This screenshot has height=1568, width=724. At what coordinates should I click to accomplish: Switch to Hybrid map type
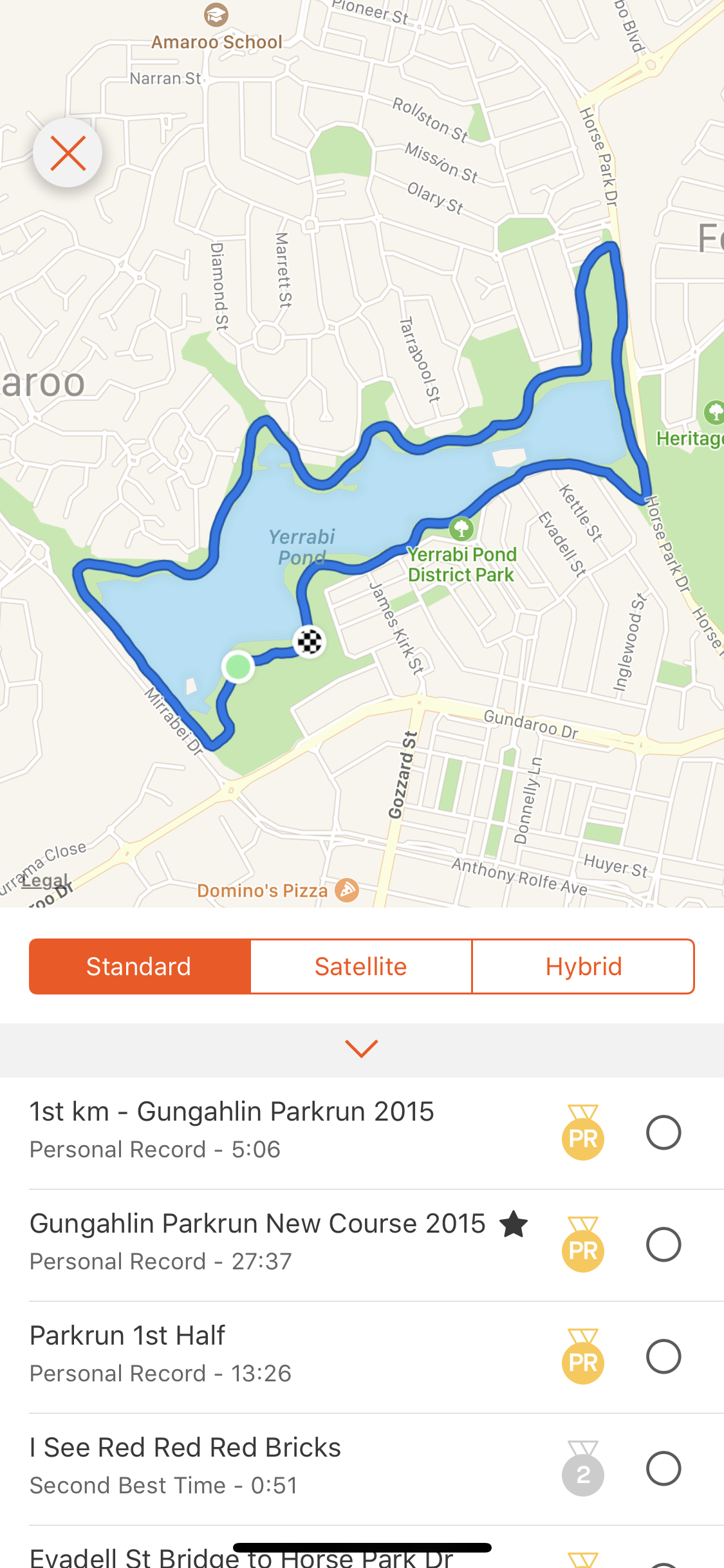(x=583, y=966)
